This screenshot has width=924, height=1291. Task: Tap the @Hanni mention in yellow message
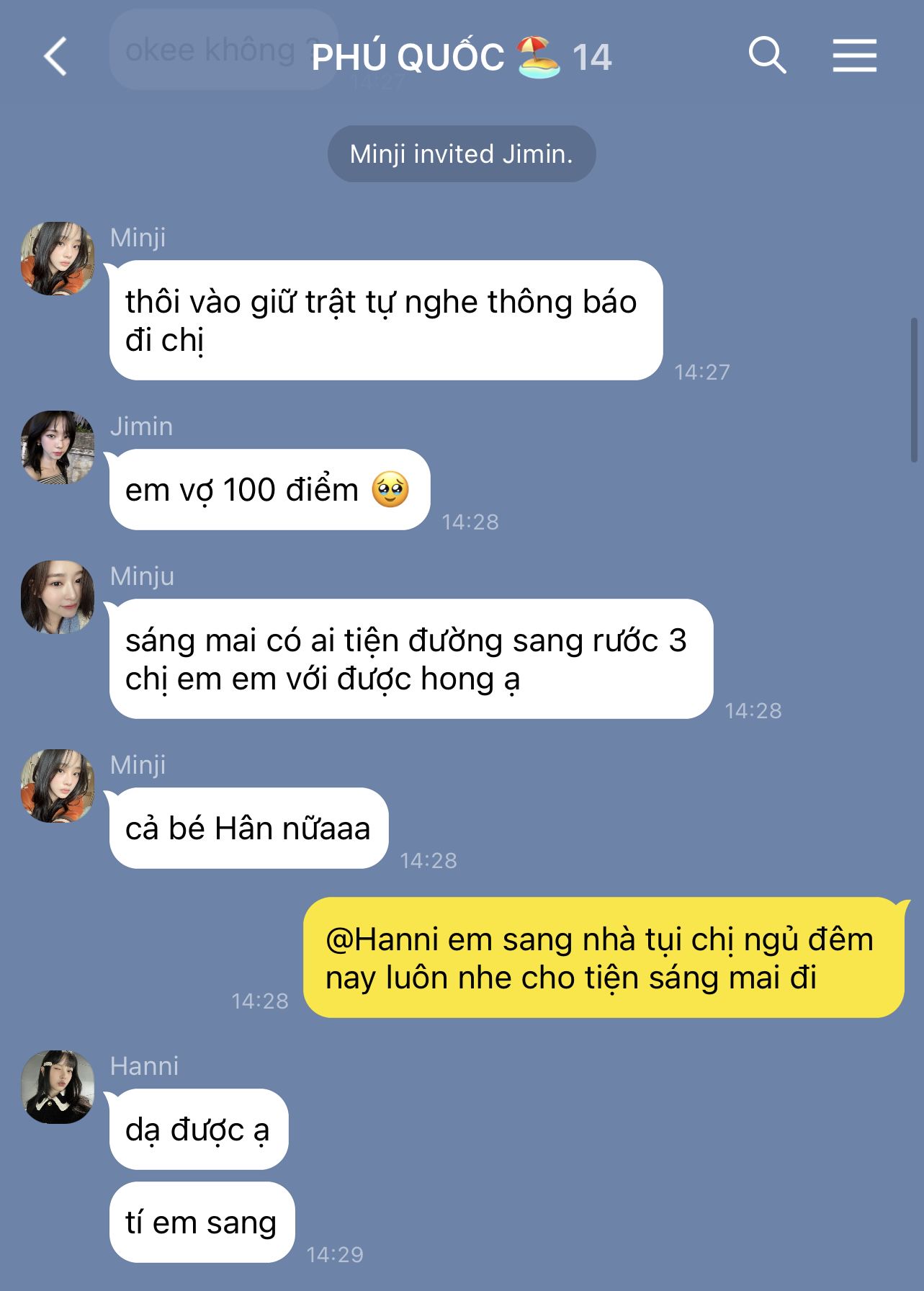coord(382,940)
